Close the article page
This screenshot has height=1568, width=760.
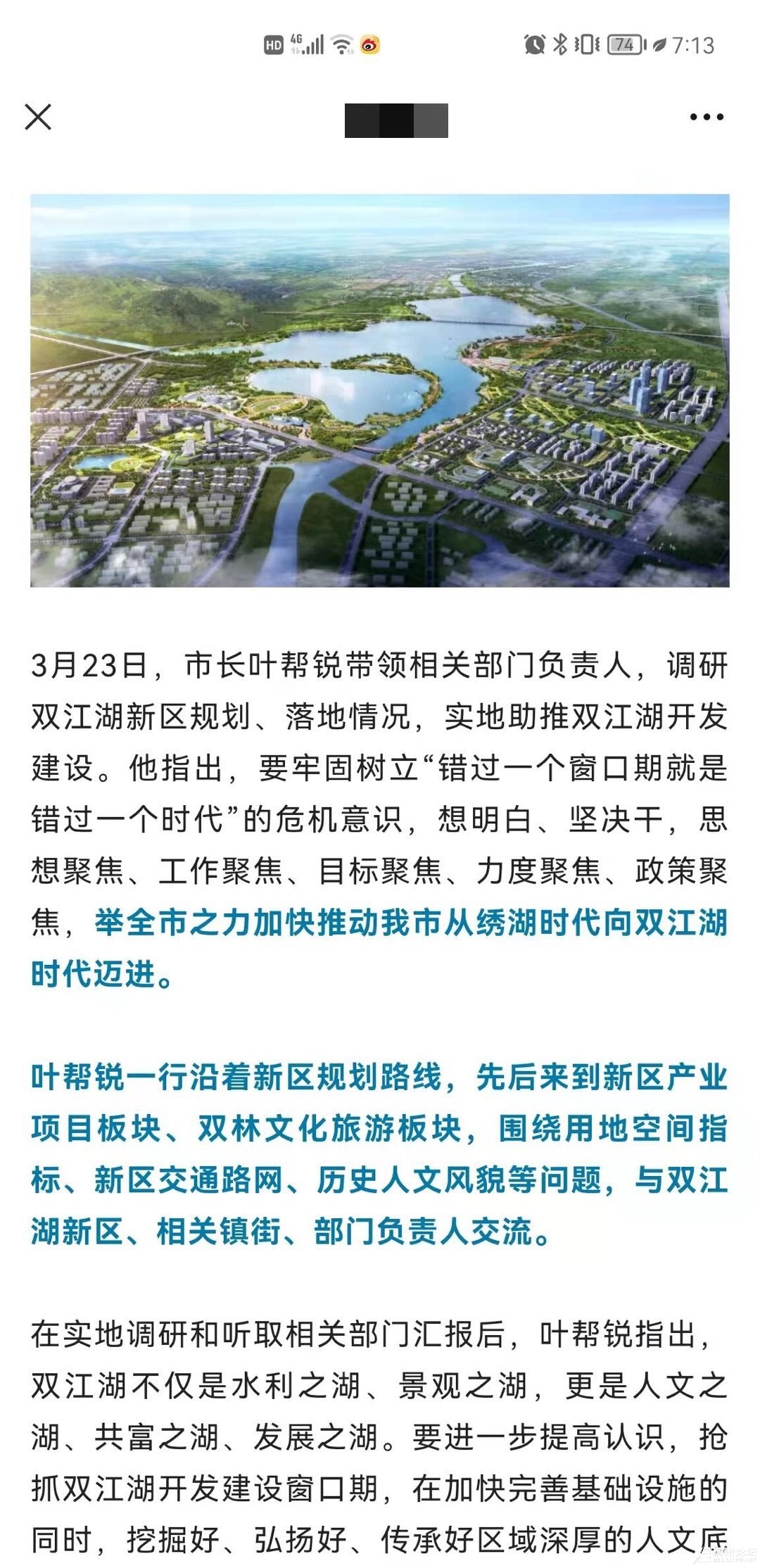tap(38, 117)
